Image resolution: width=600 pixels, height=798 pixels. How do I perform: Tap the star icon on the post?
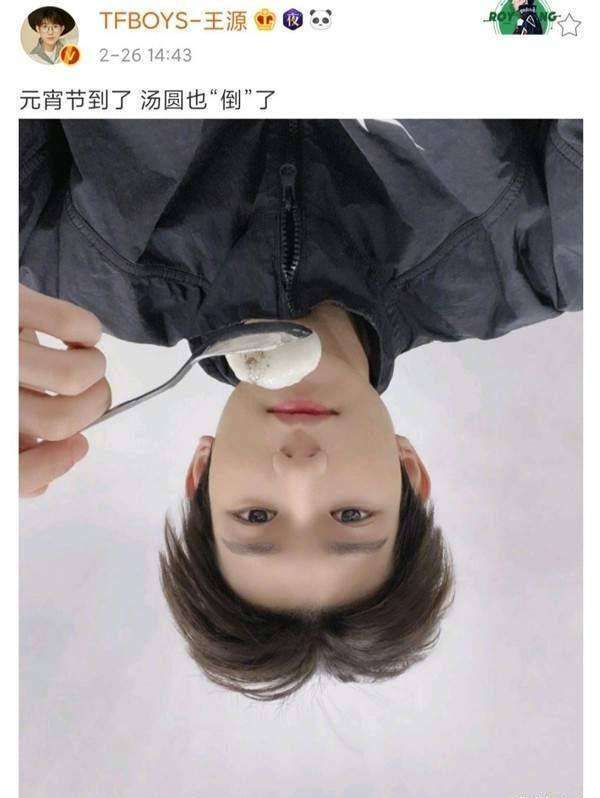(x=570, y=24)
